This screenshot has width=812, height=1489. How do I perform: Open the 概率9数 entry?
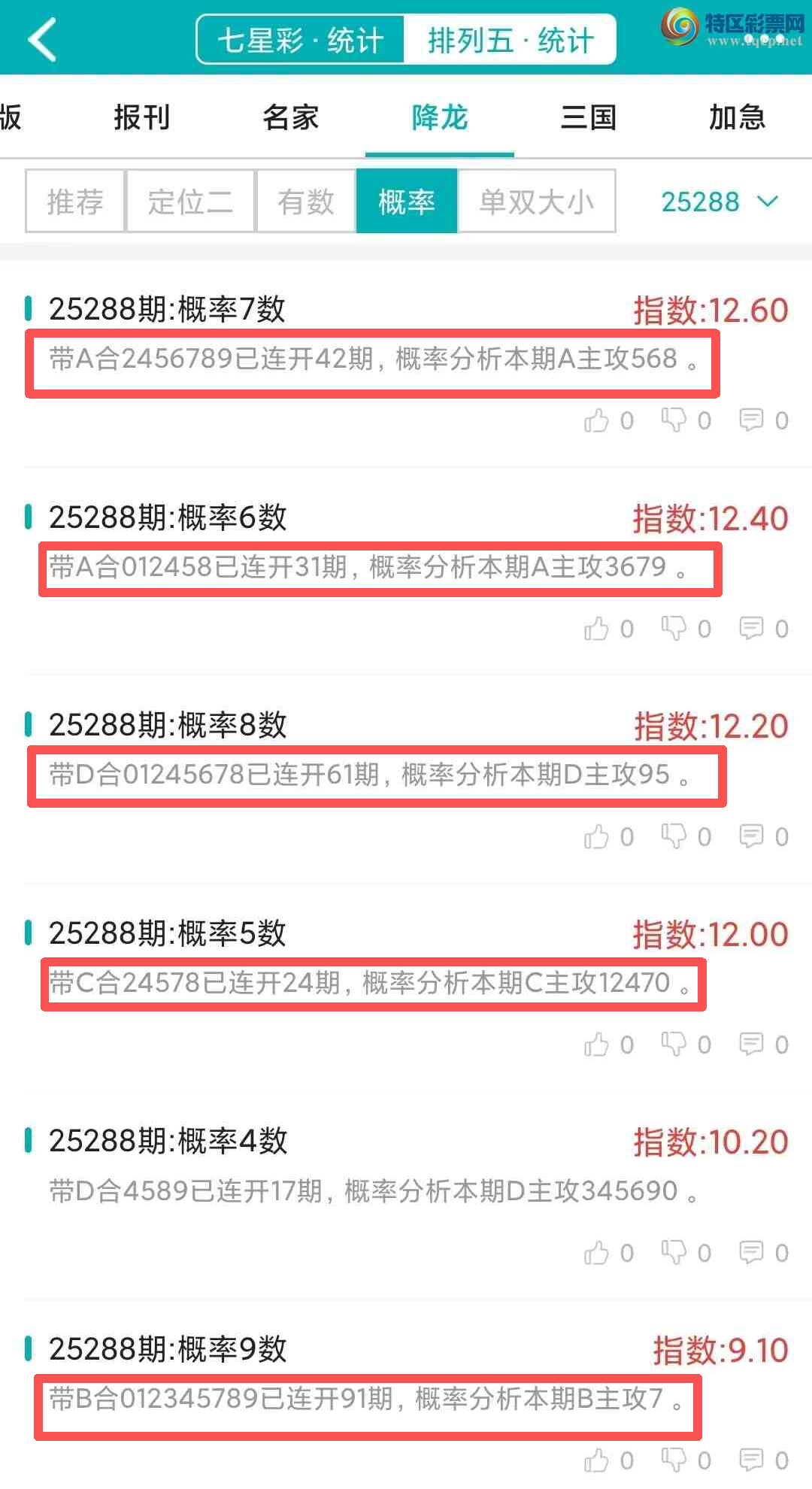[x=168, y=1349]
